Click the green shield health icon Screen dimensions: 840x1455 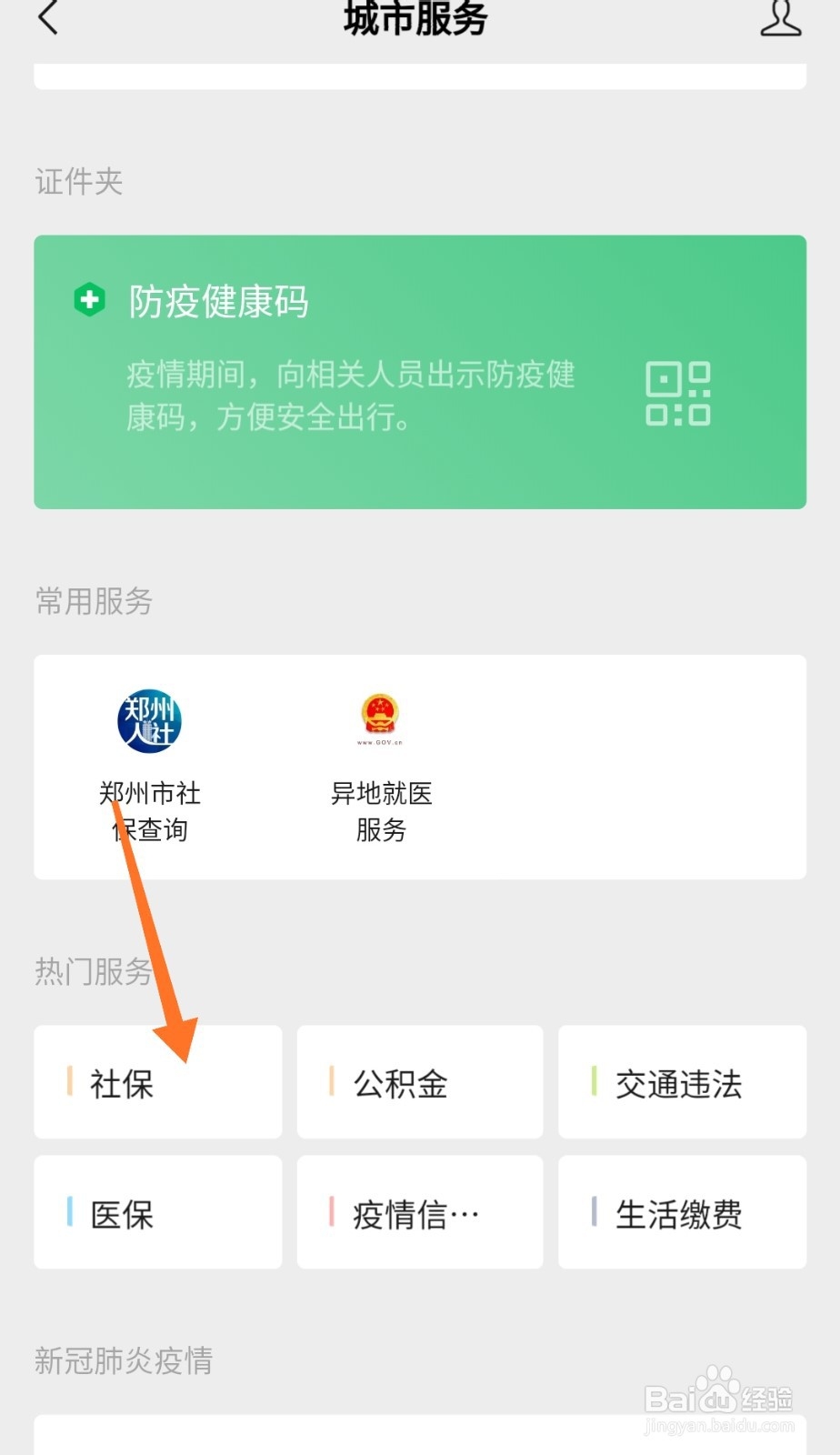coord(90,300)
